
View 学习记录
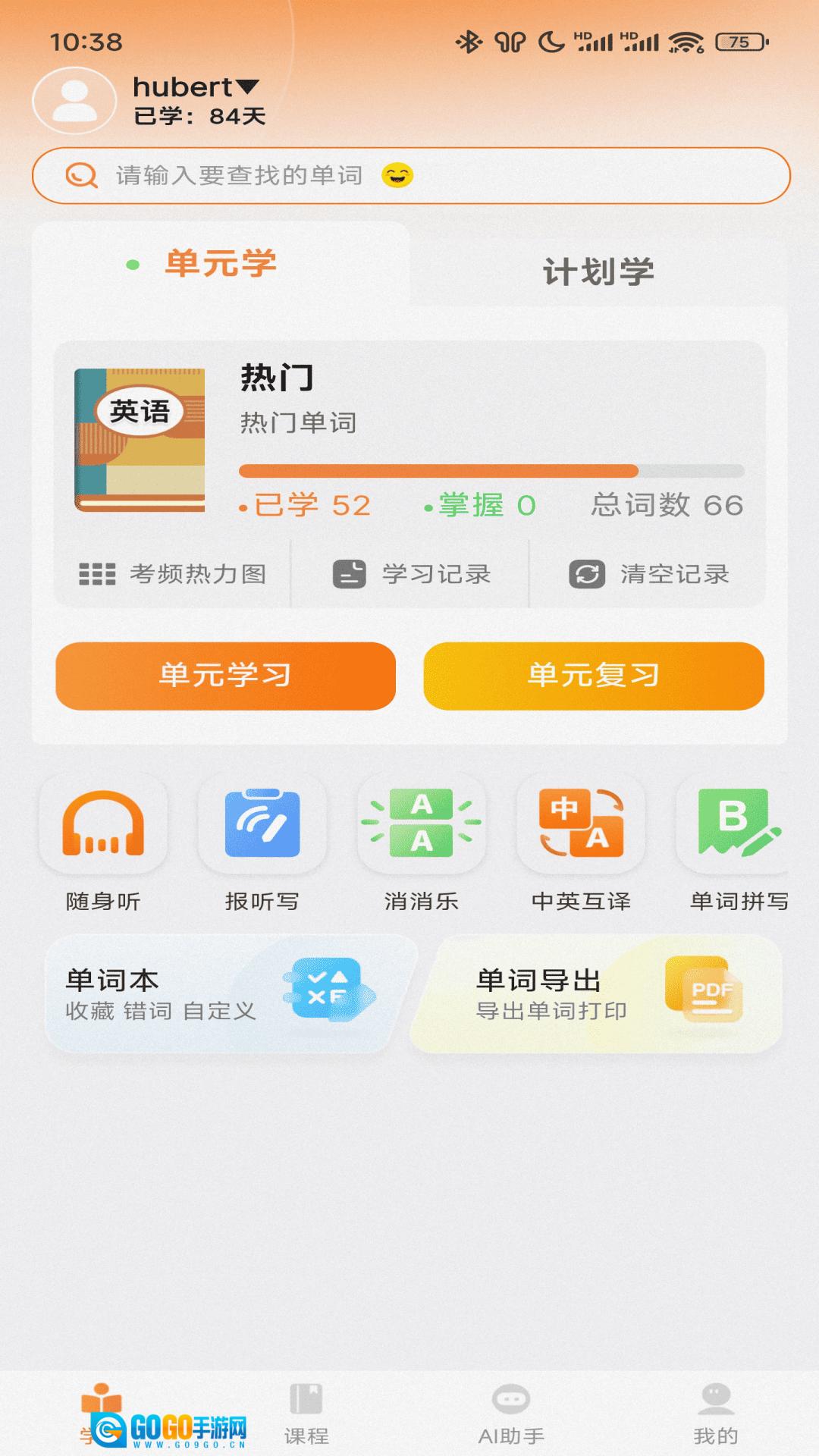(412, 574)
